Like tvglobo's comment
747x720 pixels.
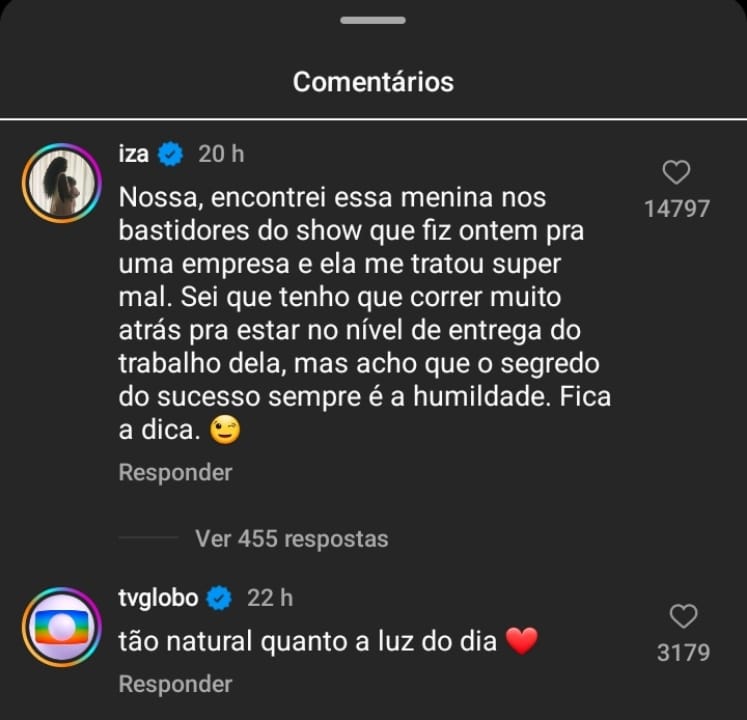click(683, 616)
